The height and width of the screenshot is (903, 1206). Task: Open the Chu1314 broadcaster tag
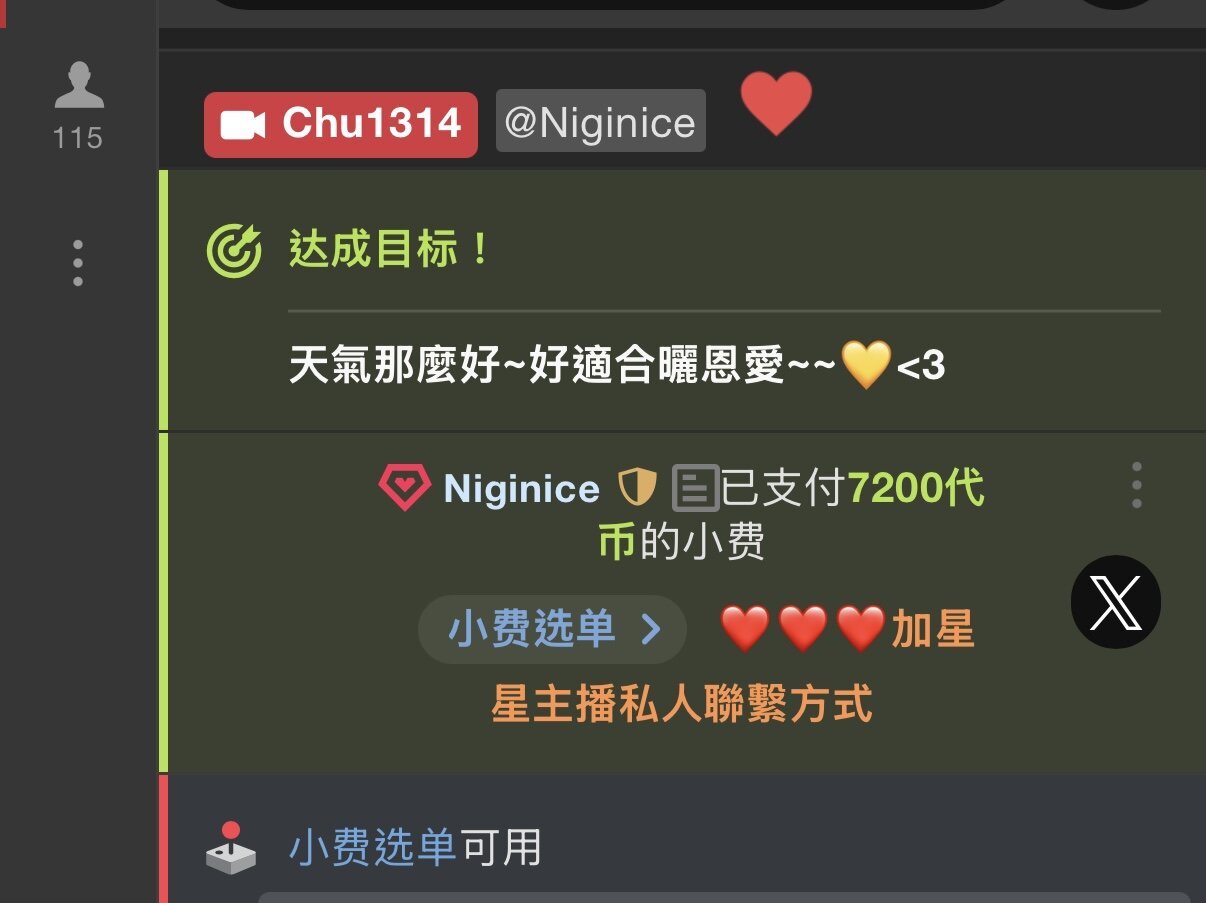pos(340,125)
